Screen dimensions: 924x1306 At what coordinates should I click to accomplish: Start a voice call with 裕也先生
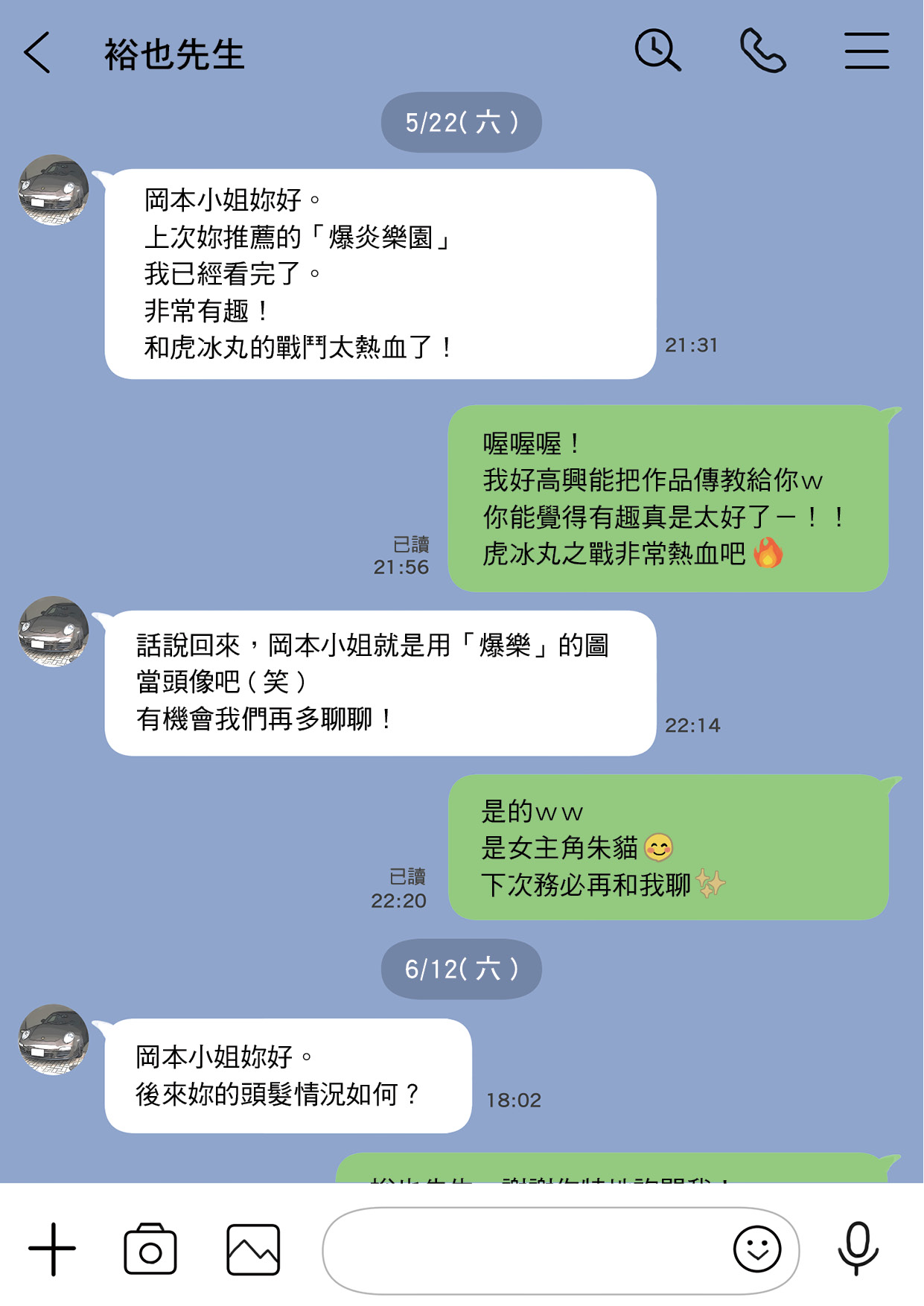pyautogui.click(x=762, y=51)
